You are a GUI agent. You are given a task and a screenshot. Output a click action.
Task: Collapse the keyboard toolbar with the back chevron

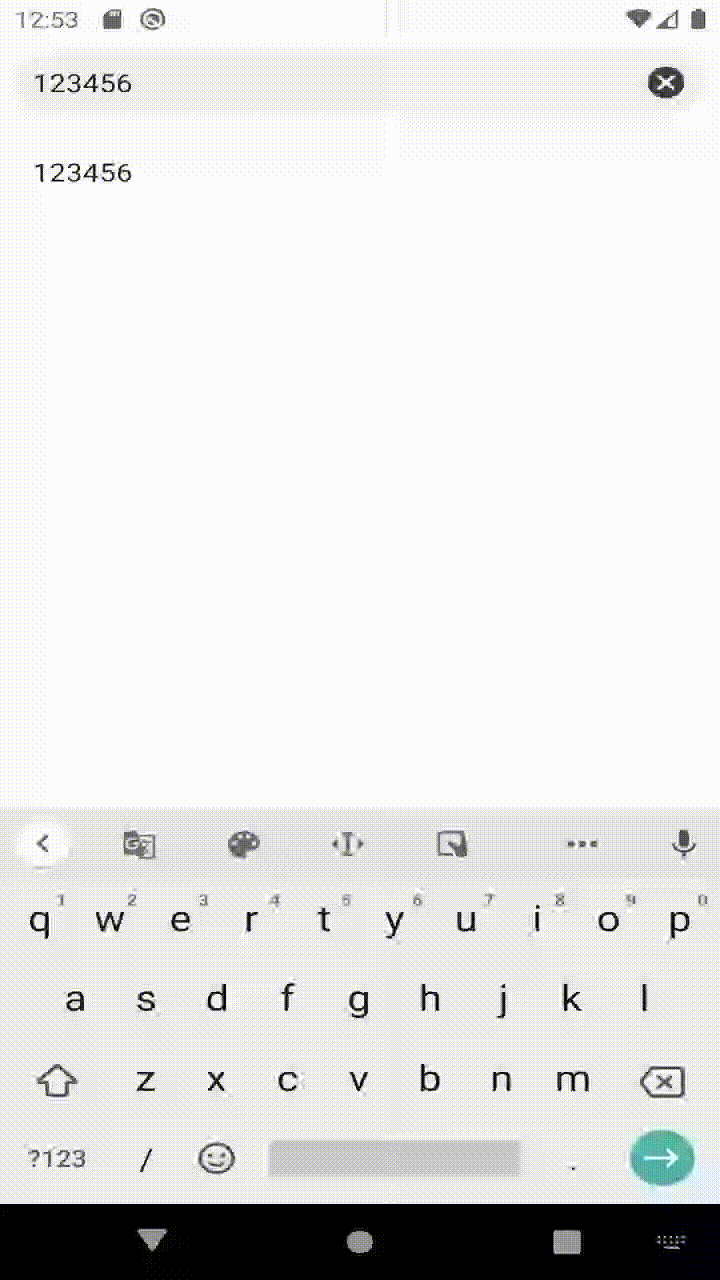pyautogui.click(x=42, y=844)
